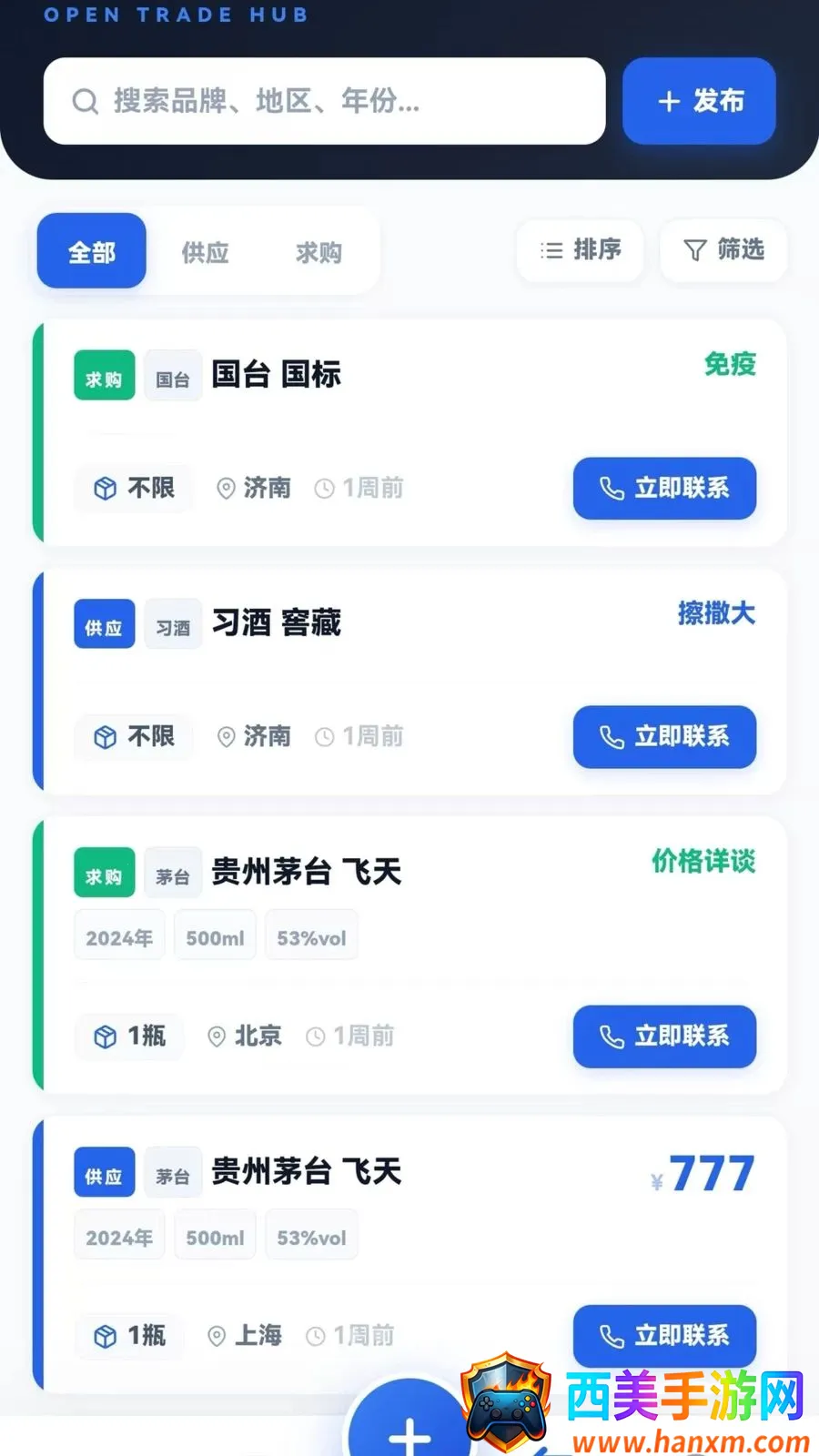Viewport: 819px width, 1456px height.
Task: Open the Shanghai 贵州茅台 飞天 ¥777 card
Action: pos(409,1254)
